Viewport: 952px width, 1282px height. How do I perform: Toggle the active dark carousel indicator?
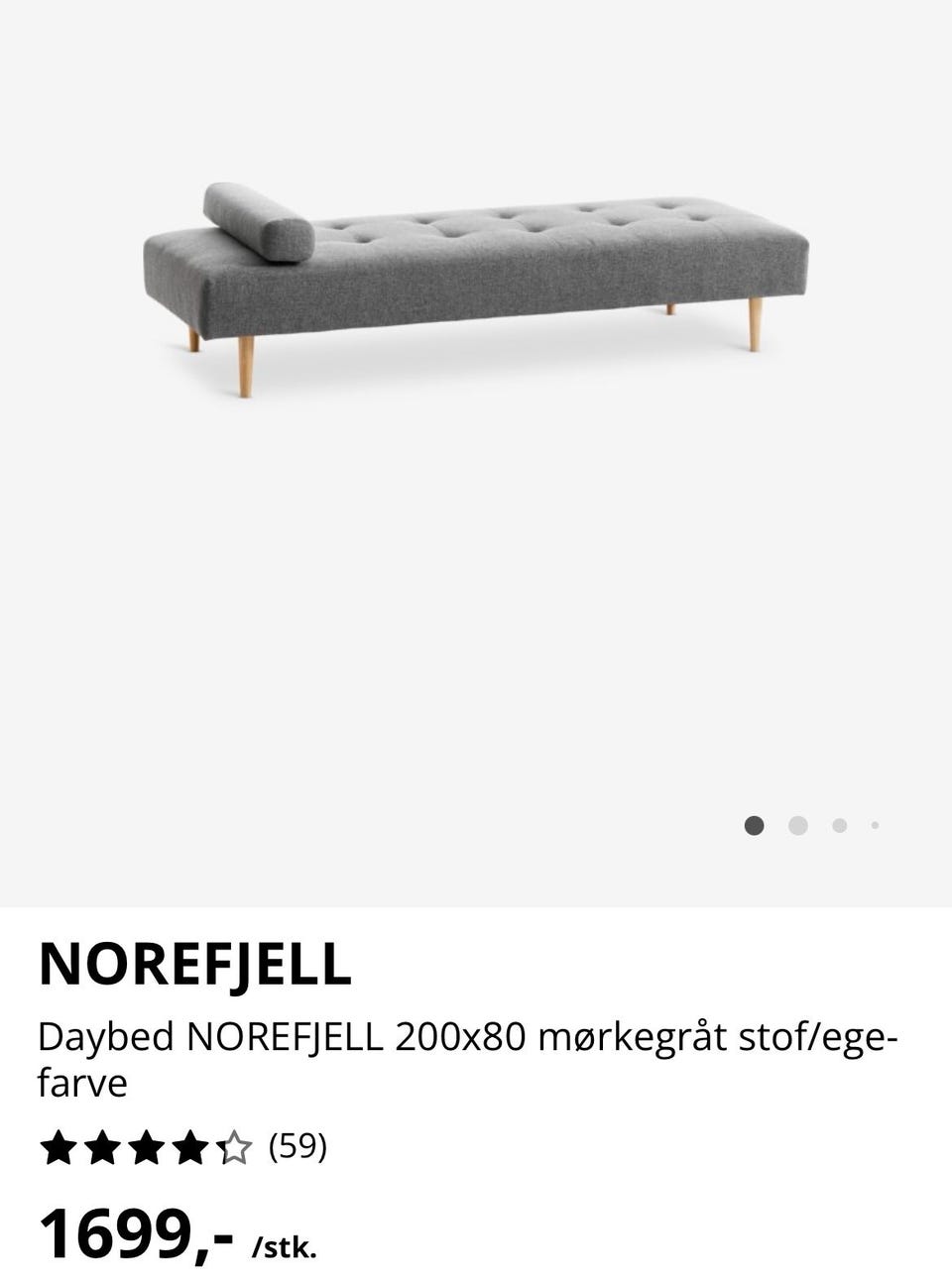(757, 824)
